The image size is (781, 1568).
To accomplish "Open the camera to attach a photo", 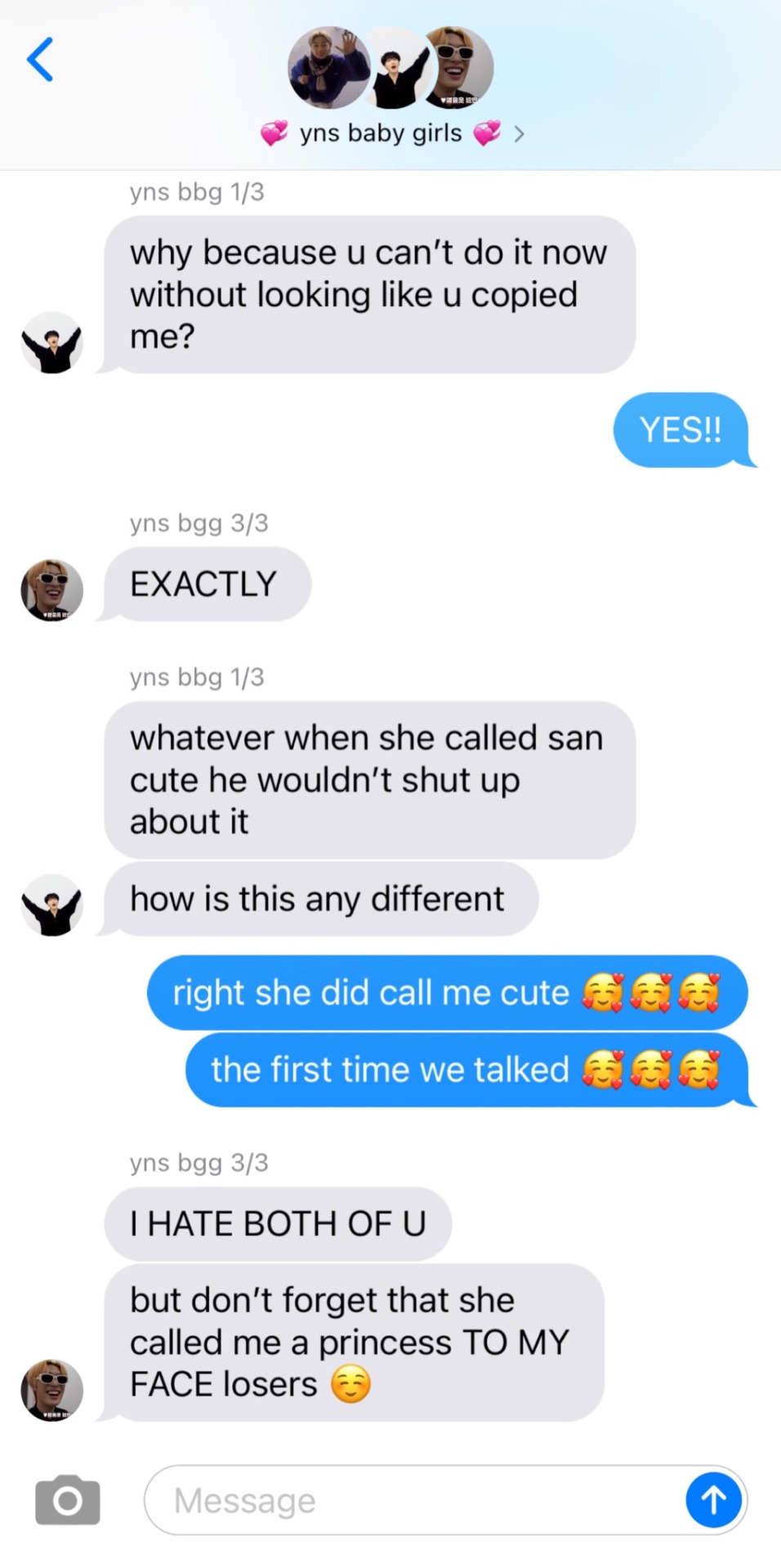I will pyautogui.click(x=68, y=1499).
